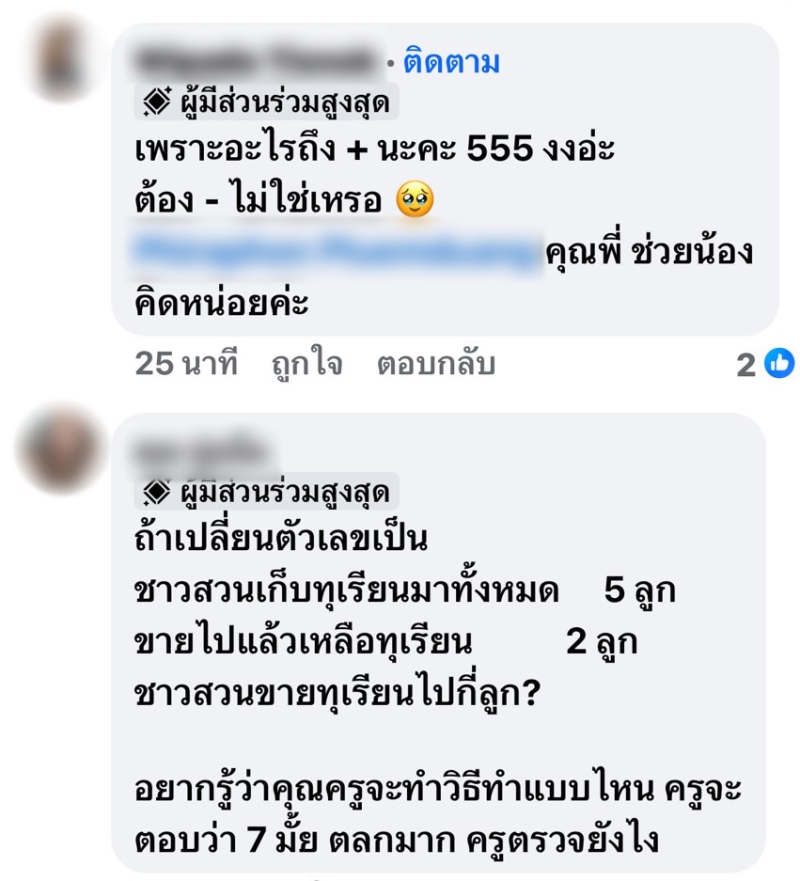
Task: Like the first comment via ถูกใจ
Action: coord(307,365)
